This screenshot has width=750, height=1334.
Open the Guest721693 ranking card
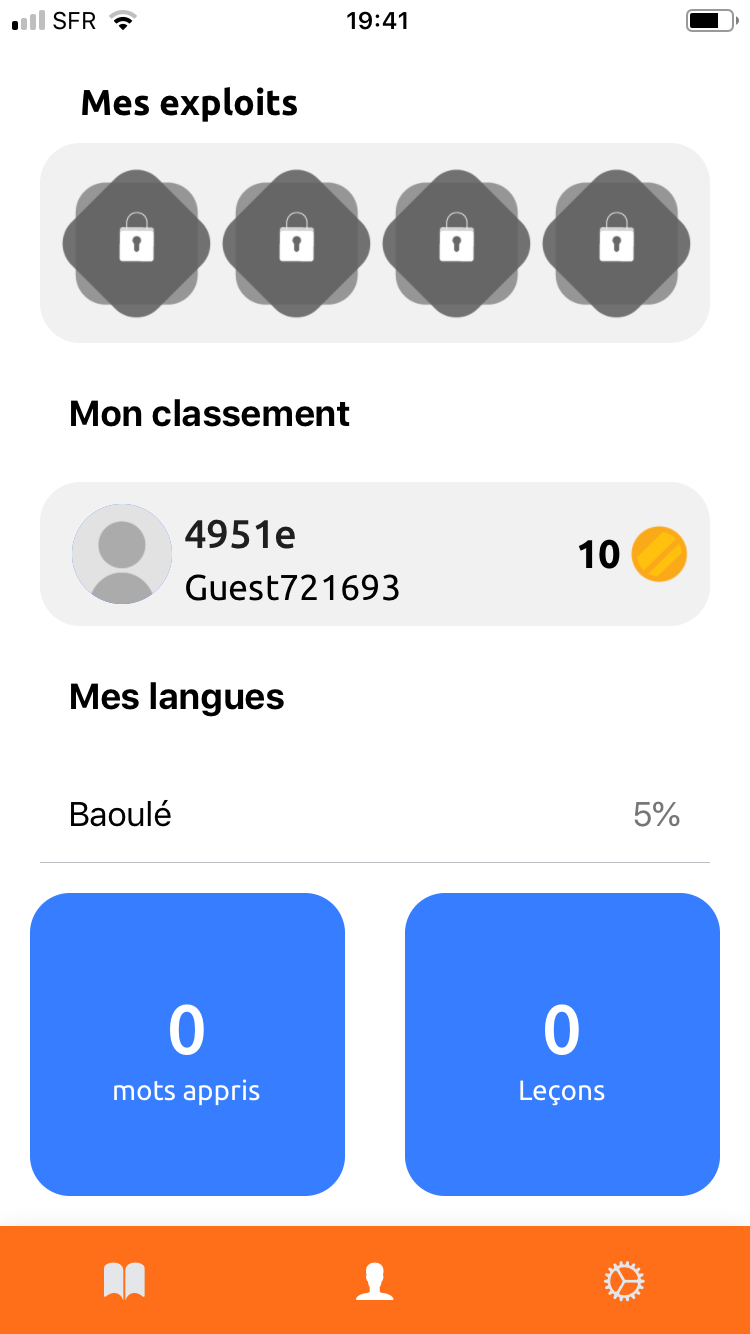pyautogui.click(x=374, y=554)
